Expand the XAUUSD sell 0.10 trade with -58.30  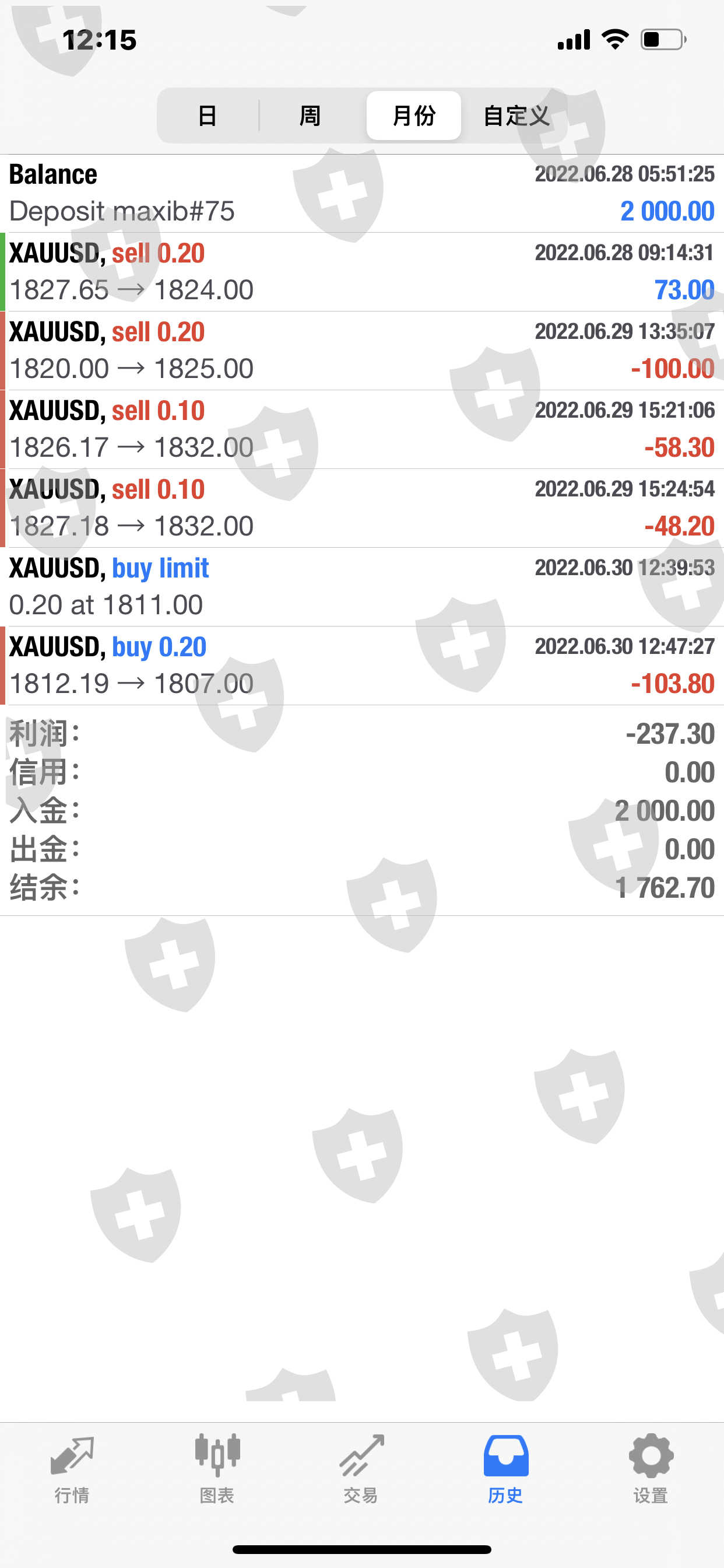[362, 429]
